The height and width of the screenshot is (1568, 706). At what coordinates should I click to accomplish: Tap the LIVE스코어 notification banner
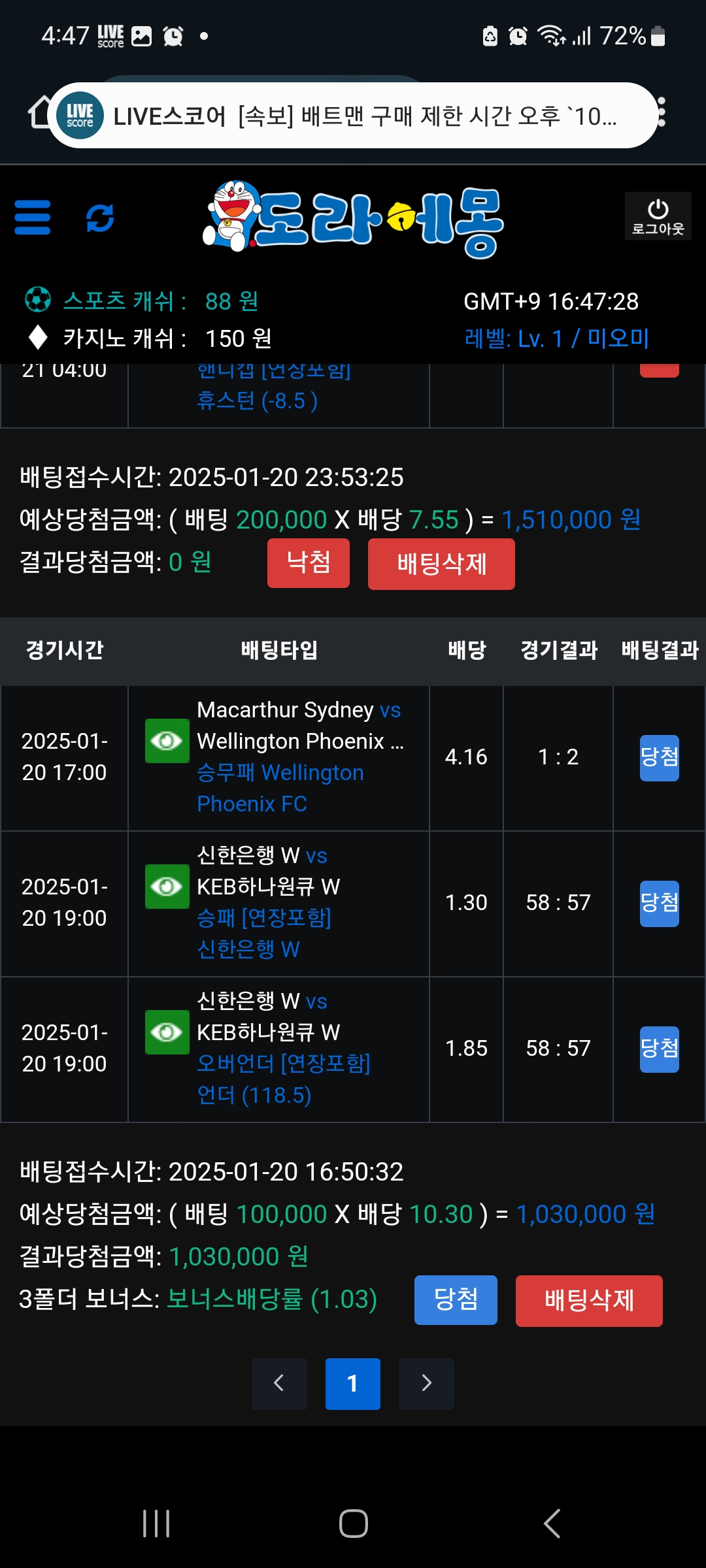click(353, 116)
